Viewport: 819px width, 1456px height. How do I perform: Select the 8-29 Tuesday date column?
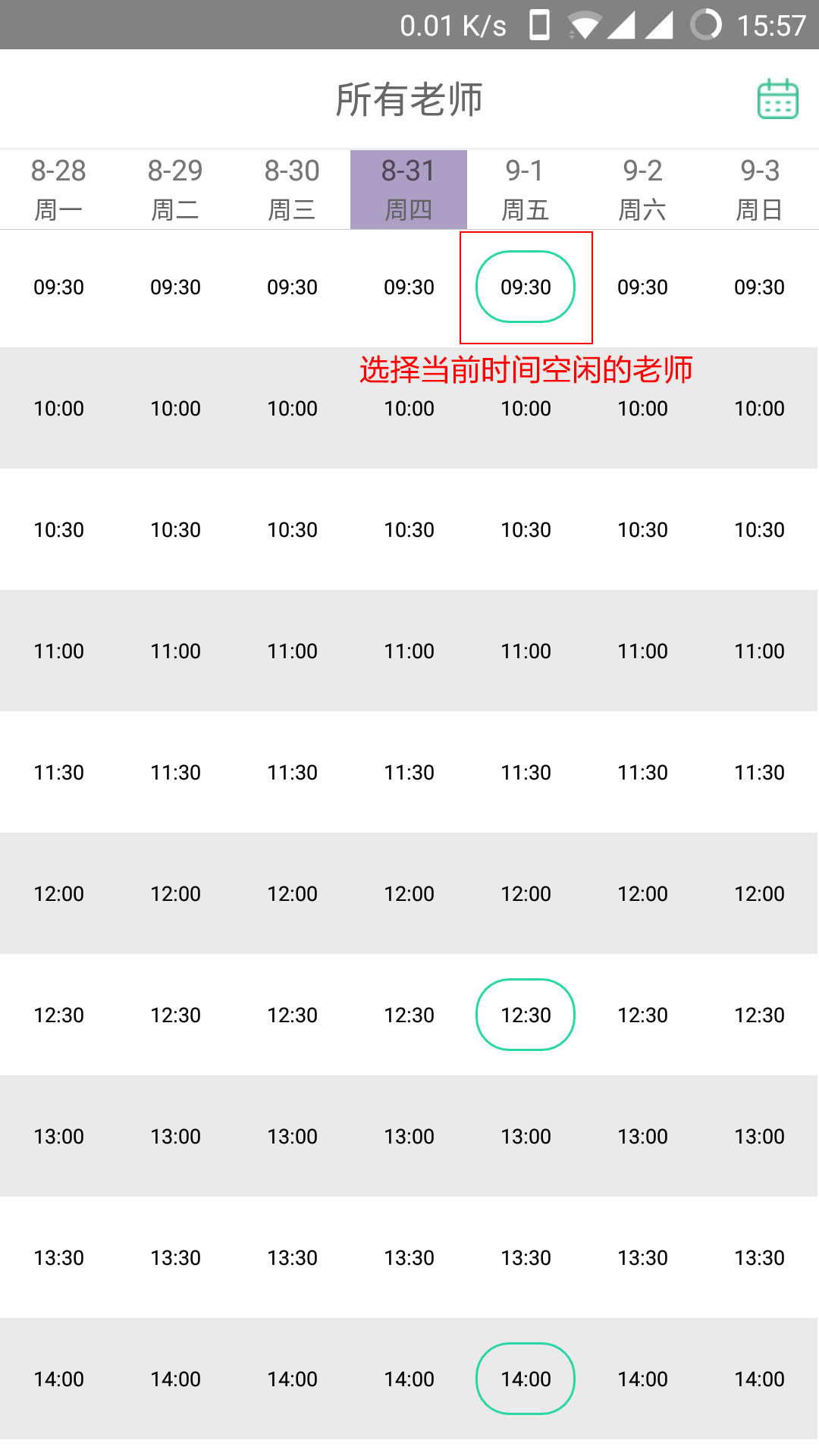pyautogui.click(x=175, y=190)
